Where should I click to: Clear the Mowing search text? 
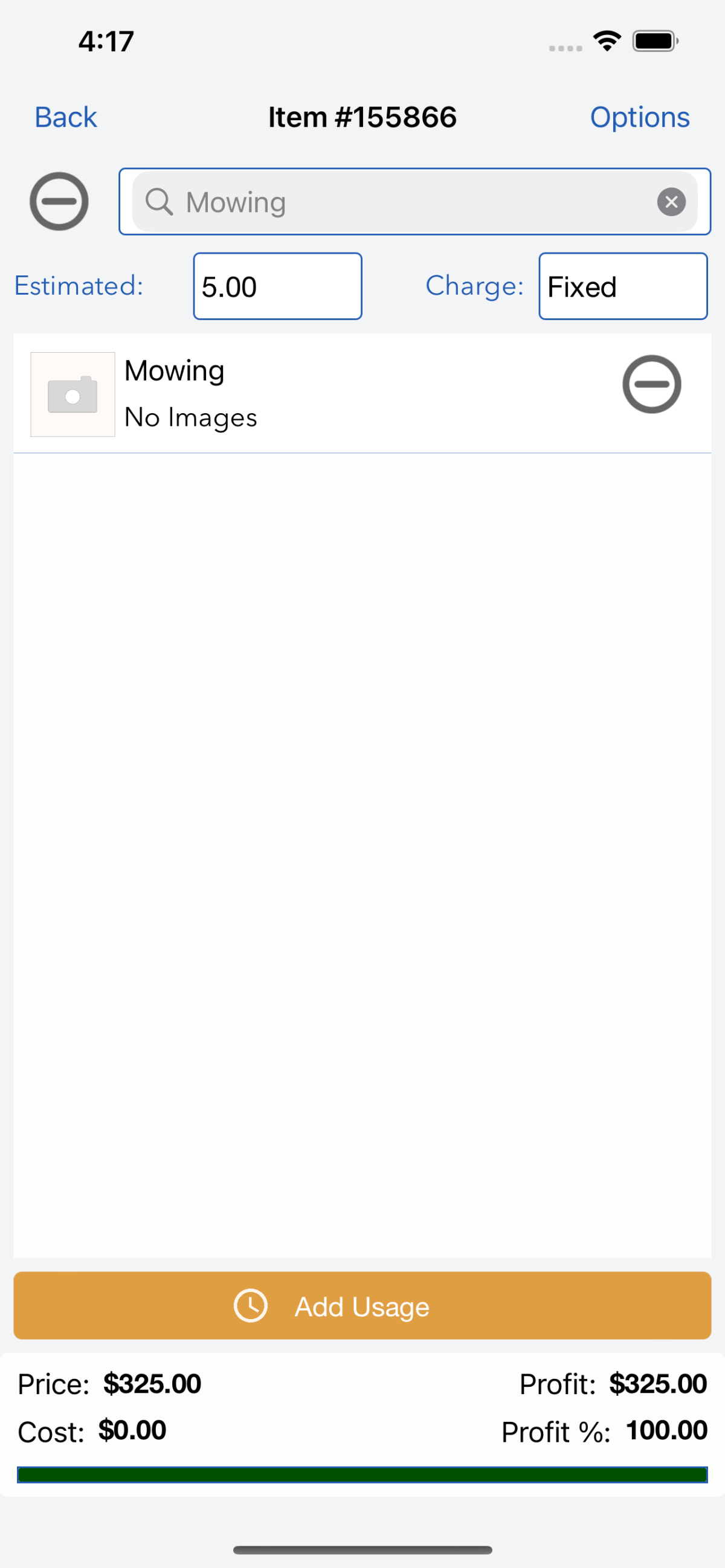coord(671,202)
